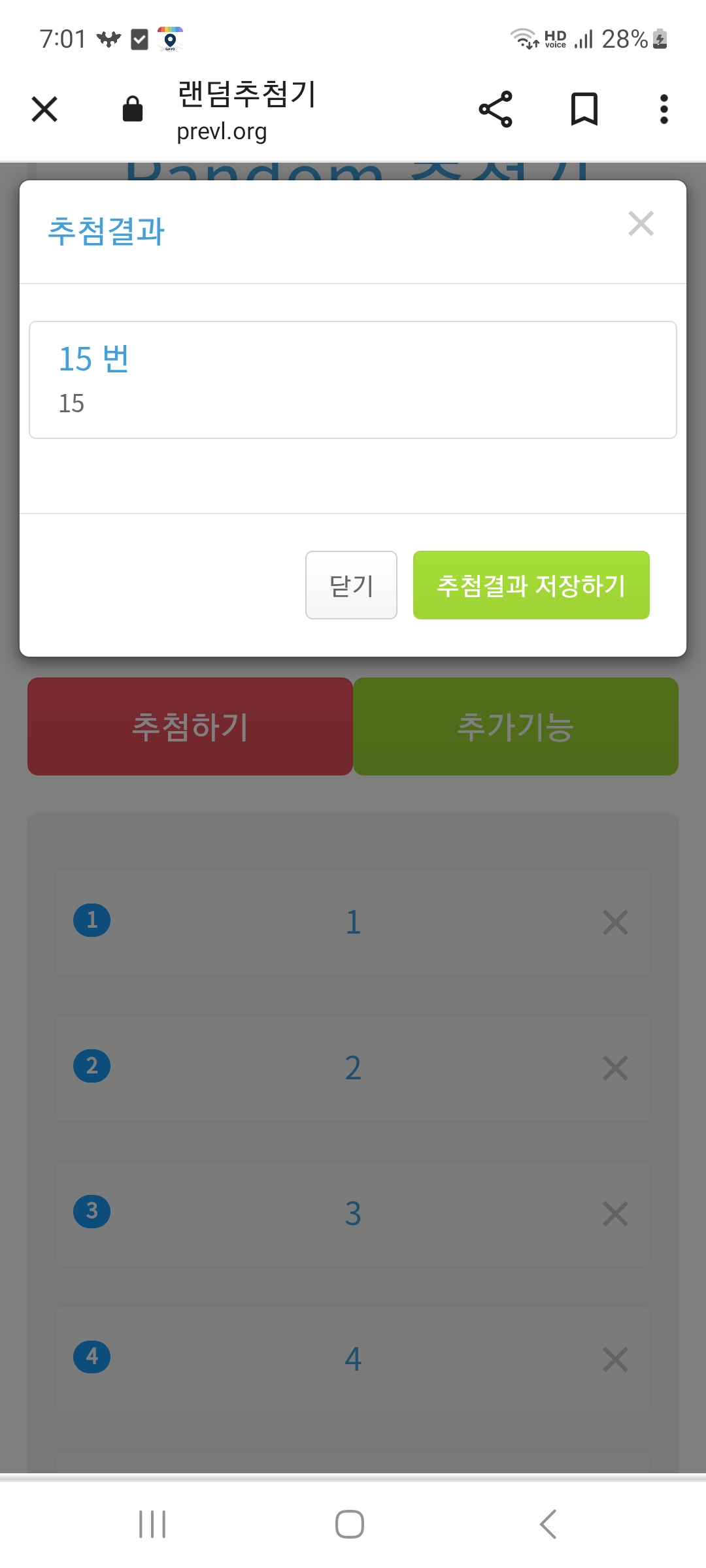Dismiss the 추첨결과 dialog with X
The image size is (706, 1568).
pos(641,223)
